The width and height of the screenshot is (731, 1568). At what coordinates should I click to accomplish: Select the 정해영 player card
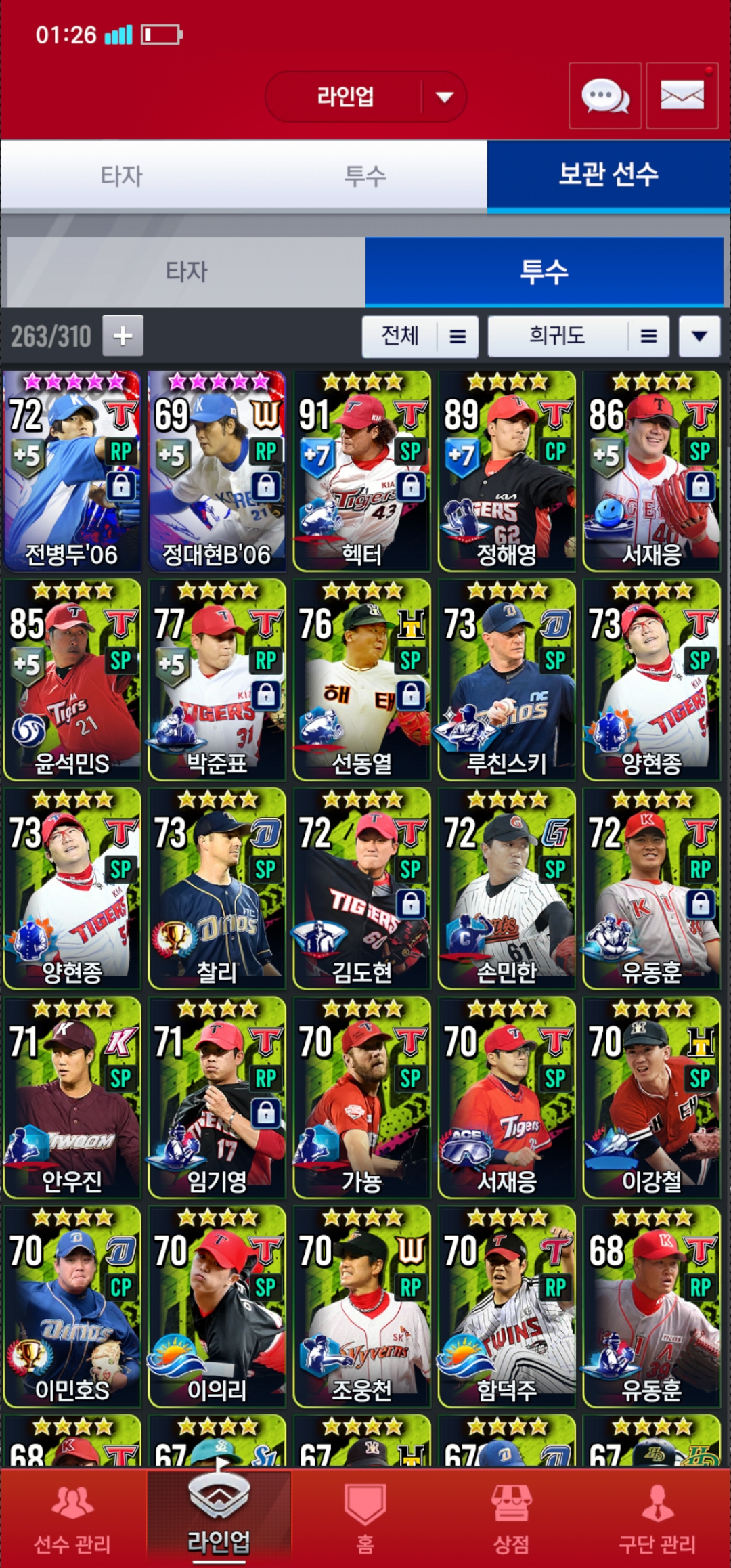click(507, 471)
